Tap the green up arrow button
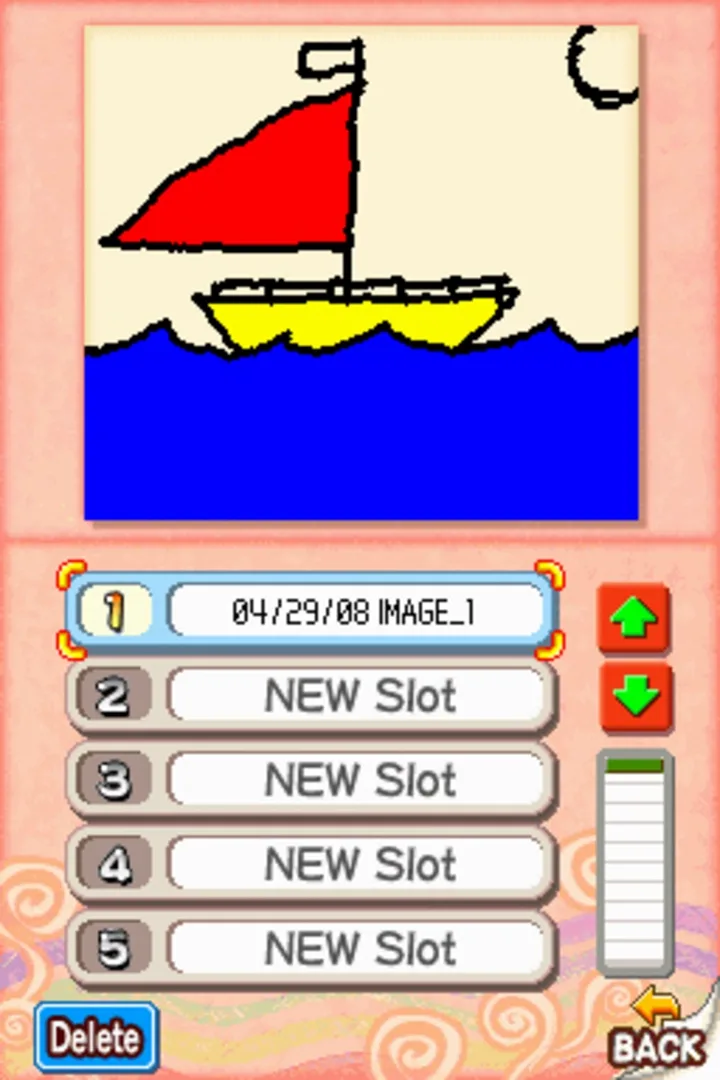720x1080 pixels. [634, 618]
